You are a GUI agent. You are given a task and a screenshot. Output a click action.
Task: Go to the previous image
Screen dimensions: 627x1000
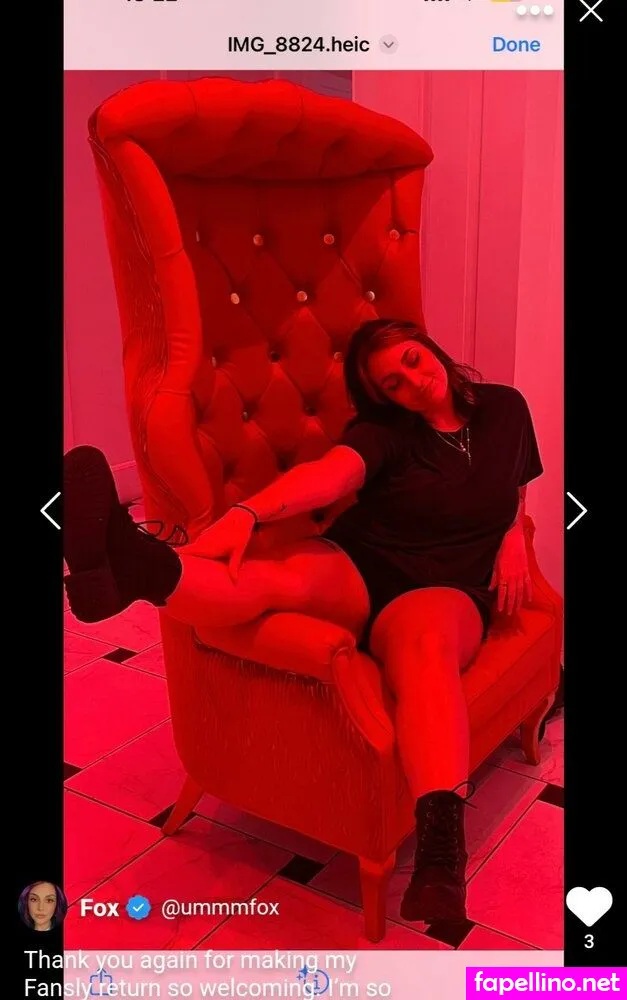[50, 510]
